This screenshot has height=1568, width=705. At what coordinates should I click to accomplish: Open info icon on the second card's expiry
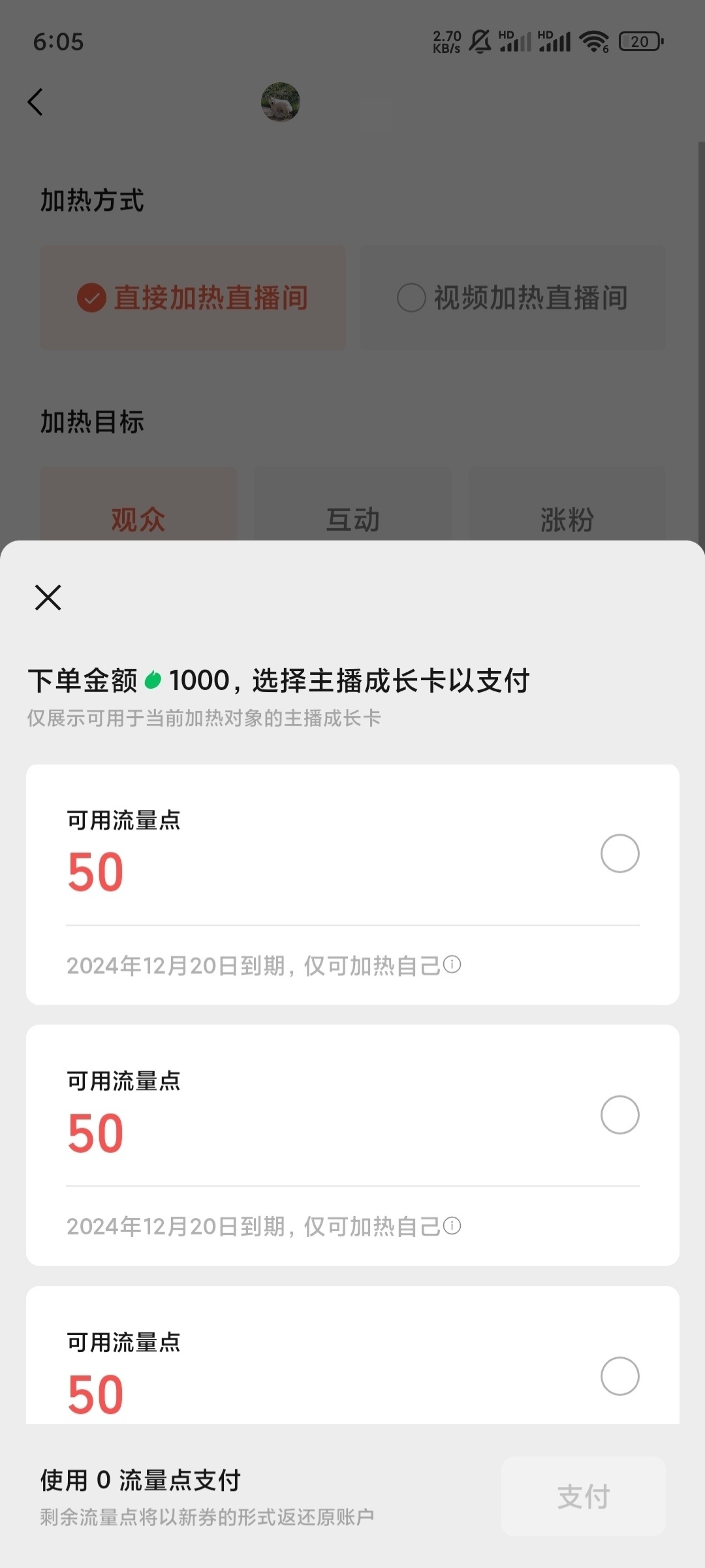point(452,1225)
